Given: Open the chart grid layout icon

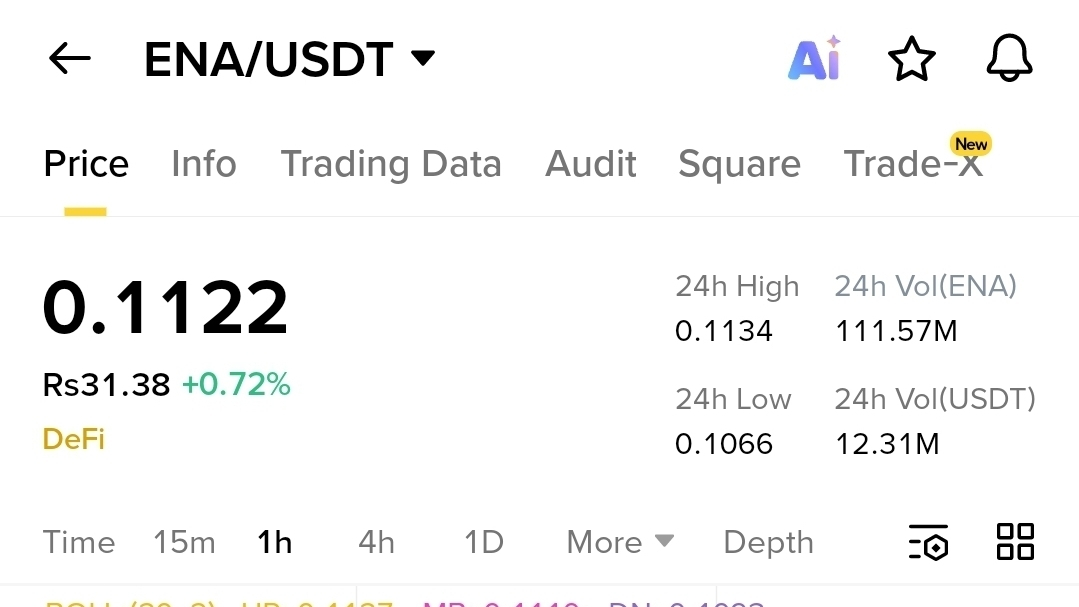Looking at the screenshot, I should [1015, 542].
